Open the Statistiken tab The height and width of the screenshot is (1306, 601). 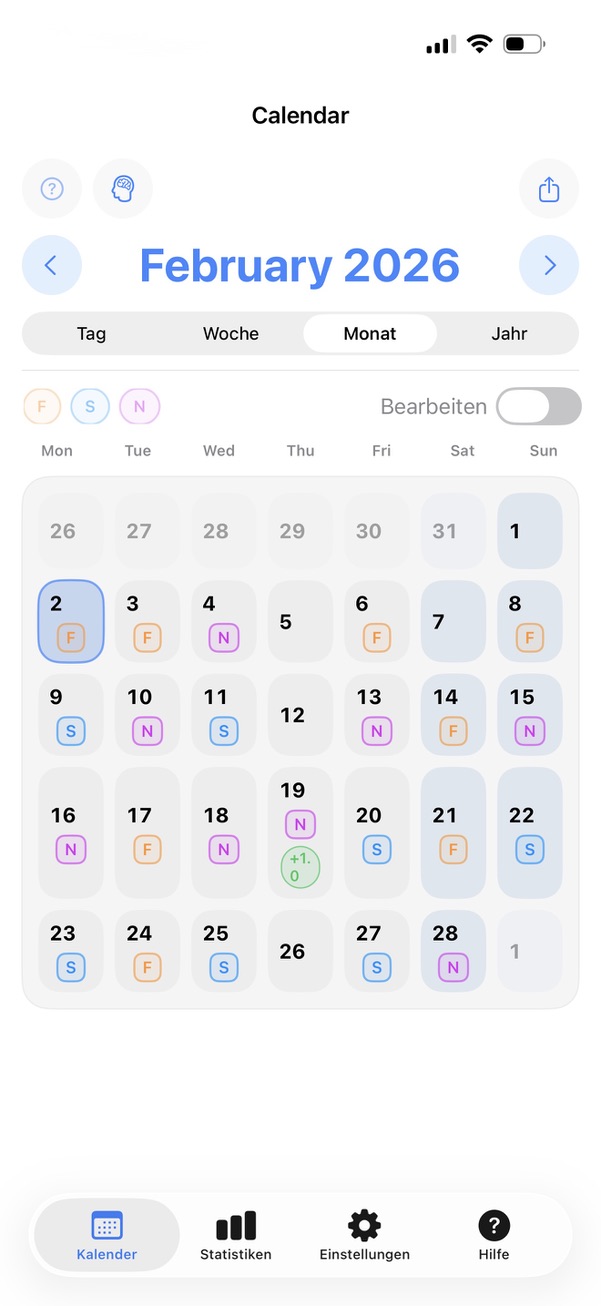(236, 1236)
